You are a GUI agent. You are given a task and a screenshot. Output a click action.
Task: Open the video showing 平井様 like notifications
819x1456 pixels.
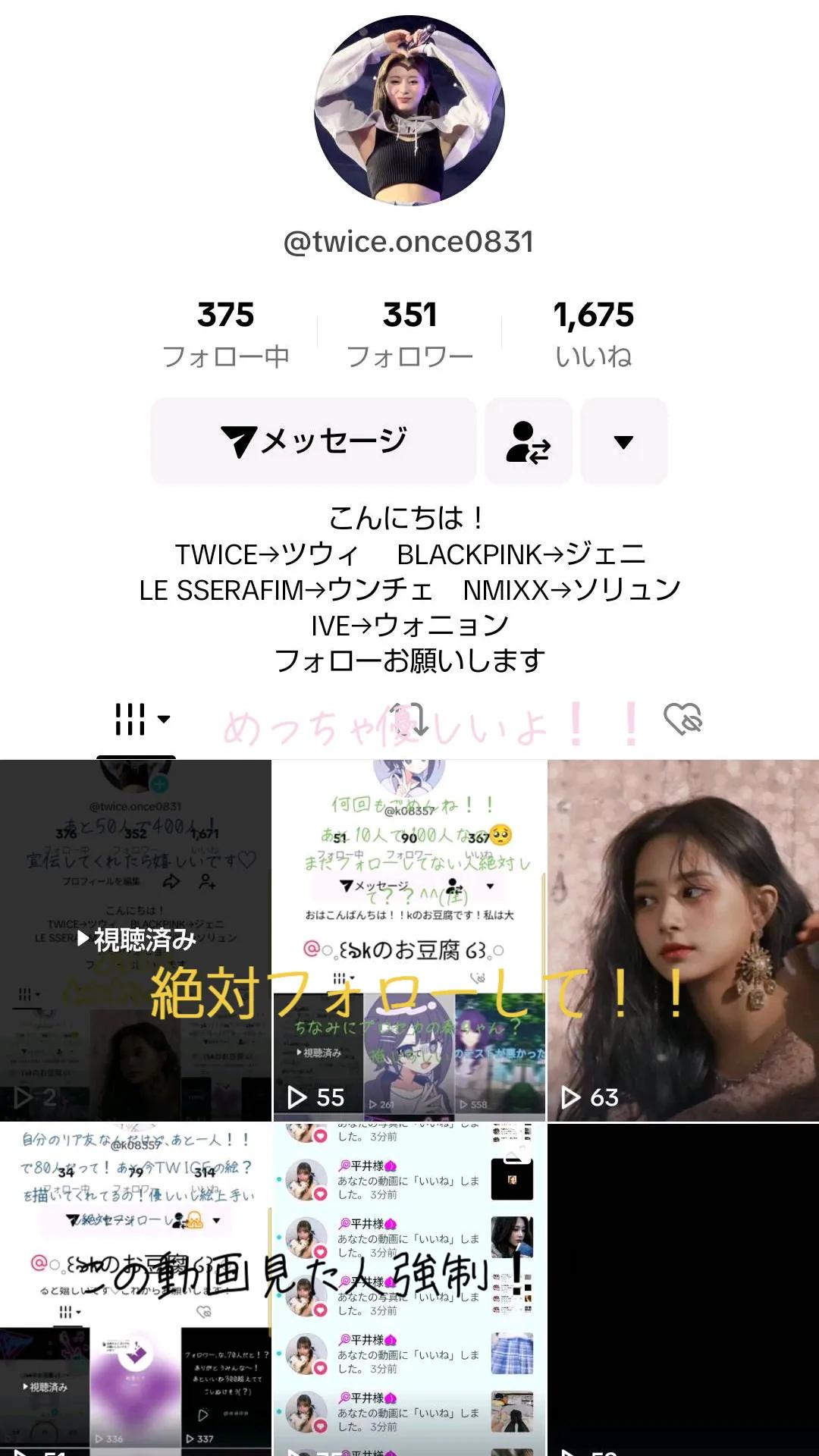point(409,1289)
